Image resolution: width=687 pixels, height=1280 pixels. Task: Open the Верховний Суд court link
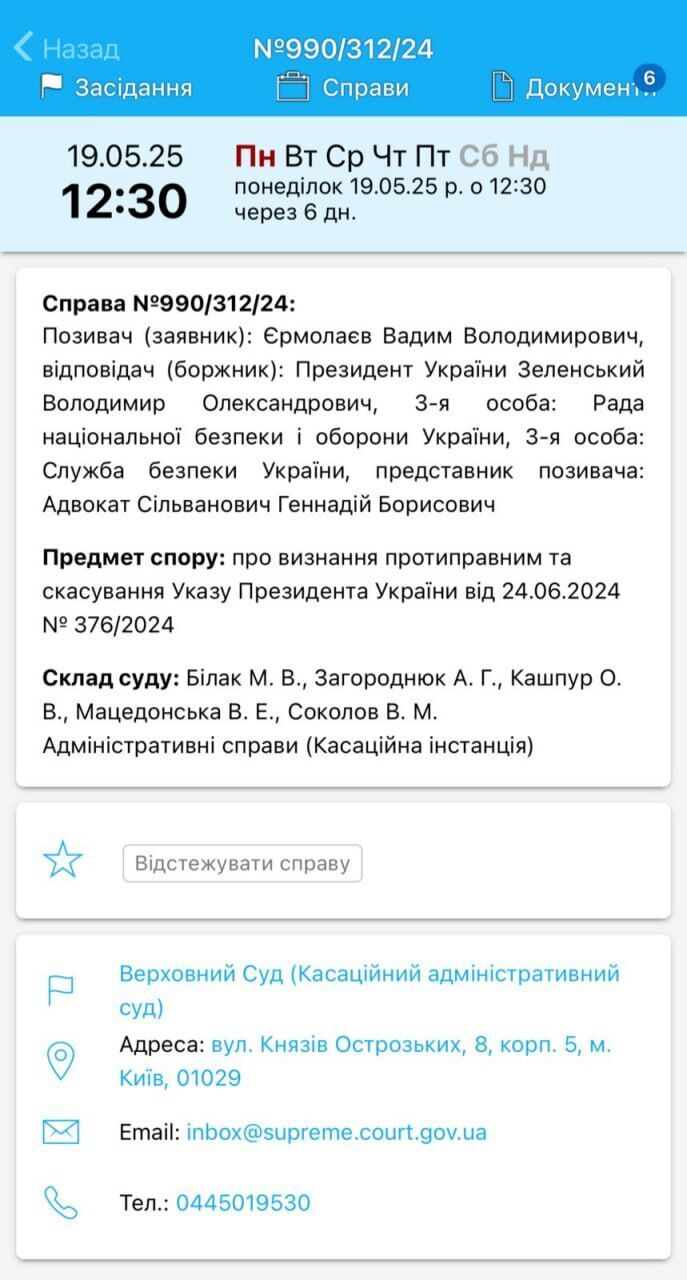369,990
